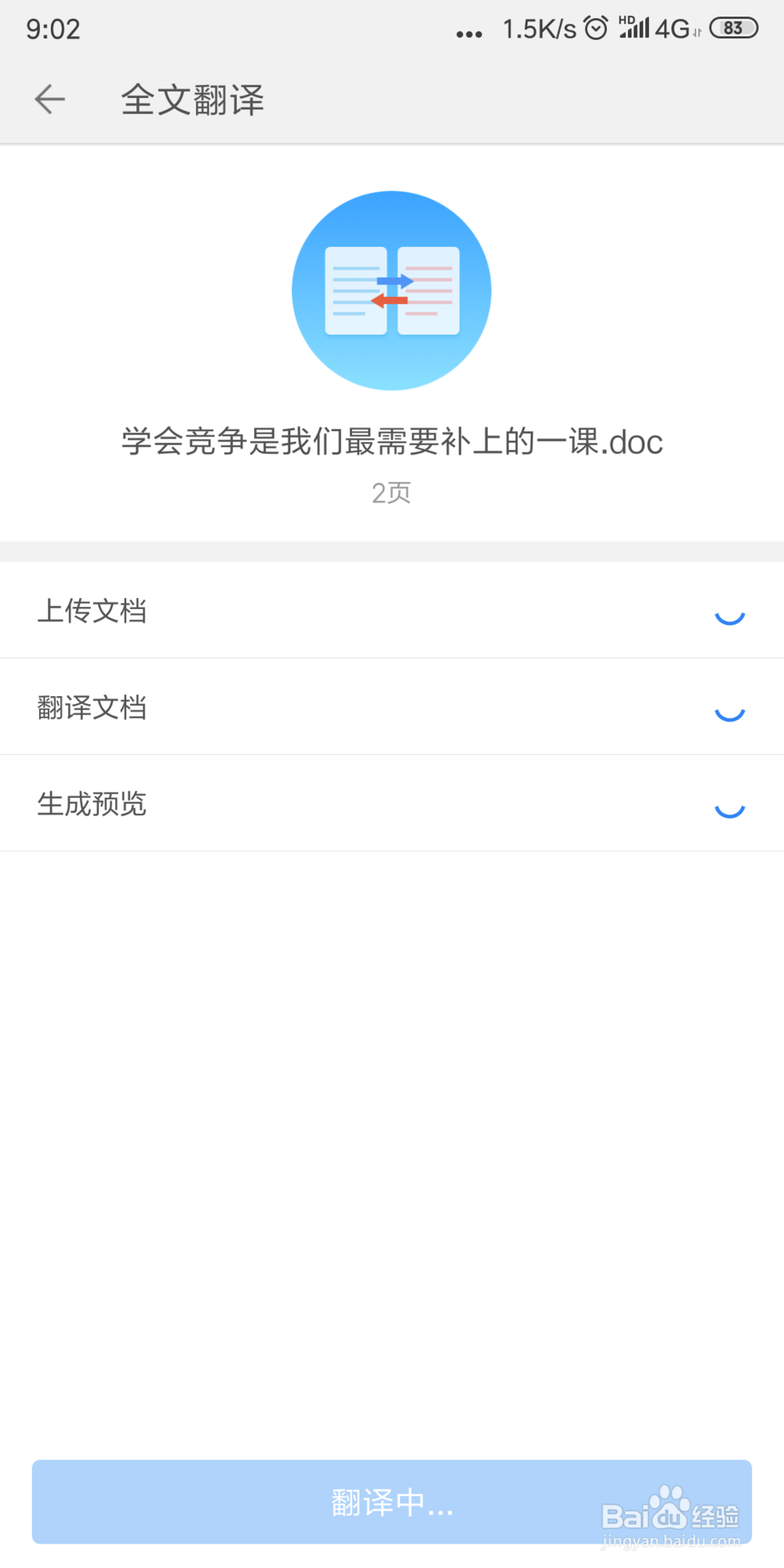Click the battery indicator showing 83
The image size is (784, 1568).
[x=732, y=28]
